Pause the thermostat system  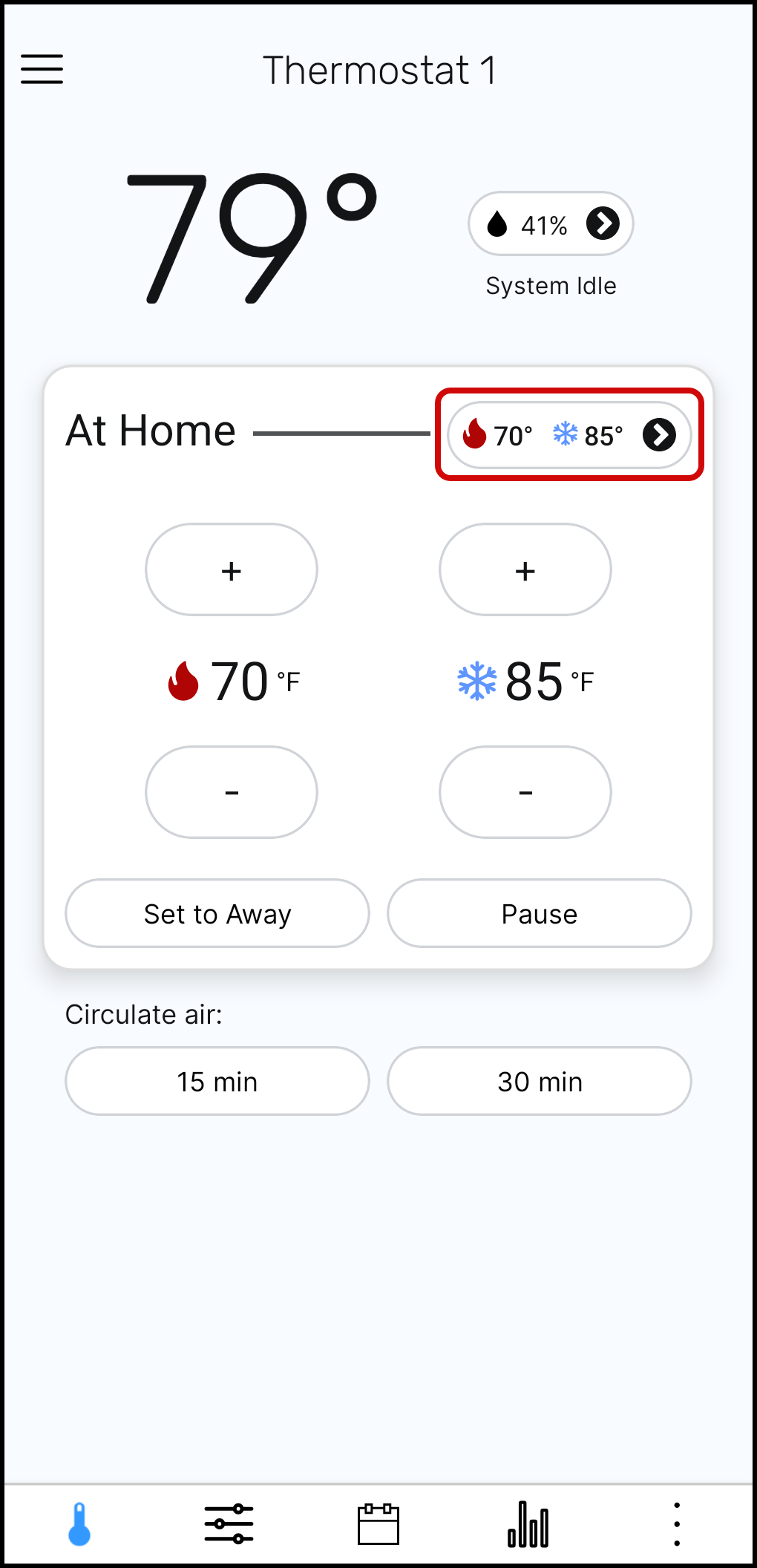pyautogui.click(x=539, y=913)
